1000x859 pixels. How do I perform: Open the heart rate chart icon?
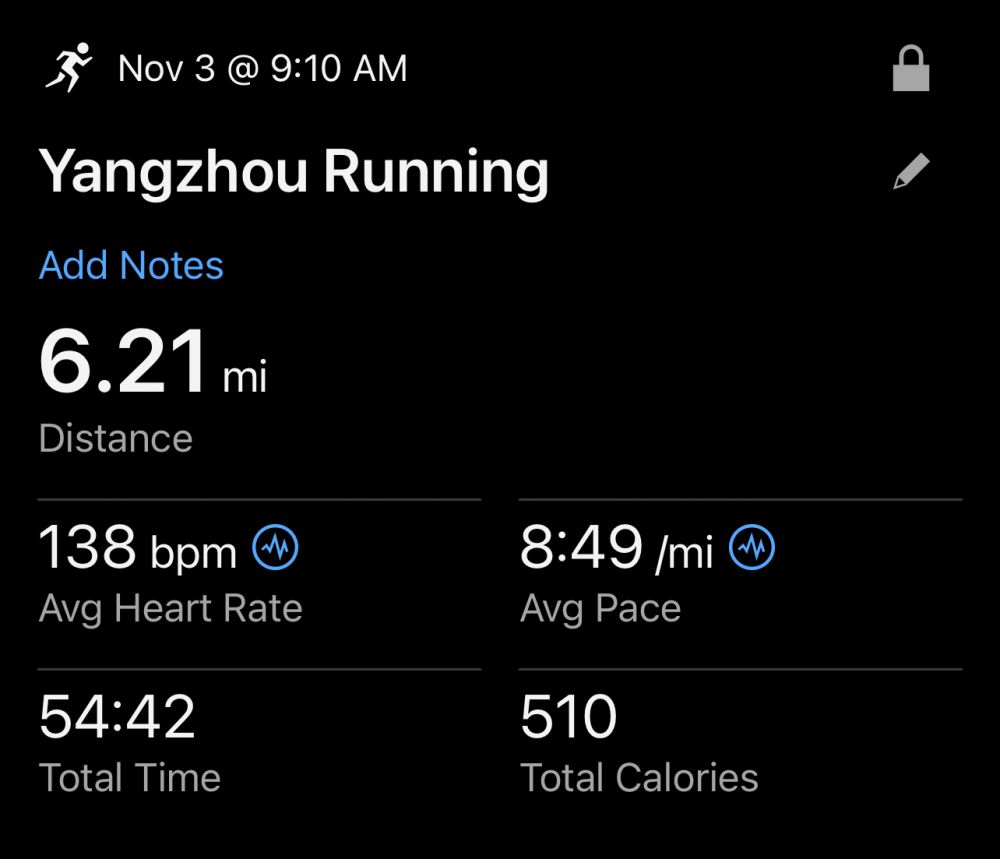[275, 547]
